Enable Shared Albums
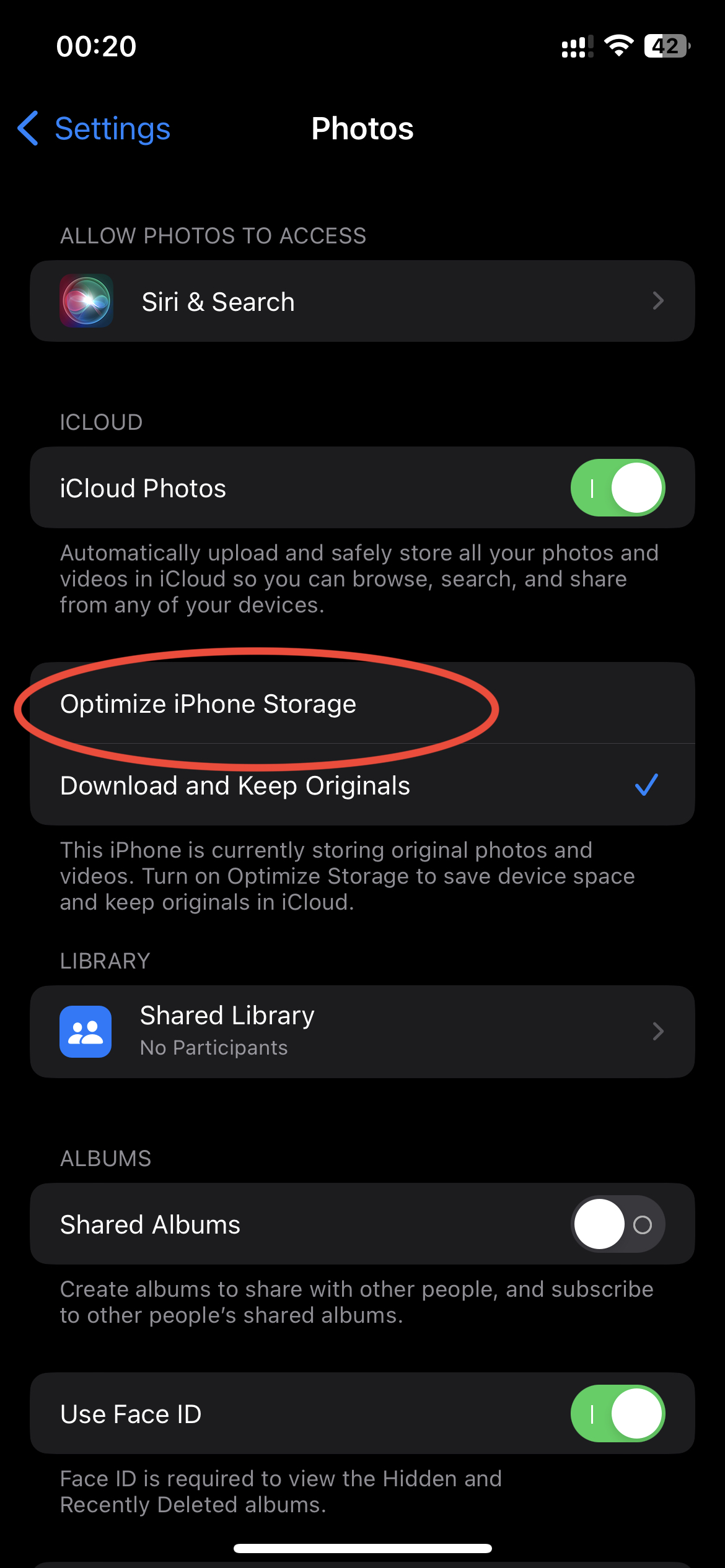 click(617, 1224)
